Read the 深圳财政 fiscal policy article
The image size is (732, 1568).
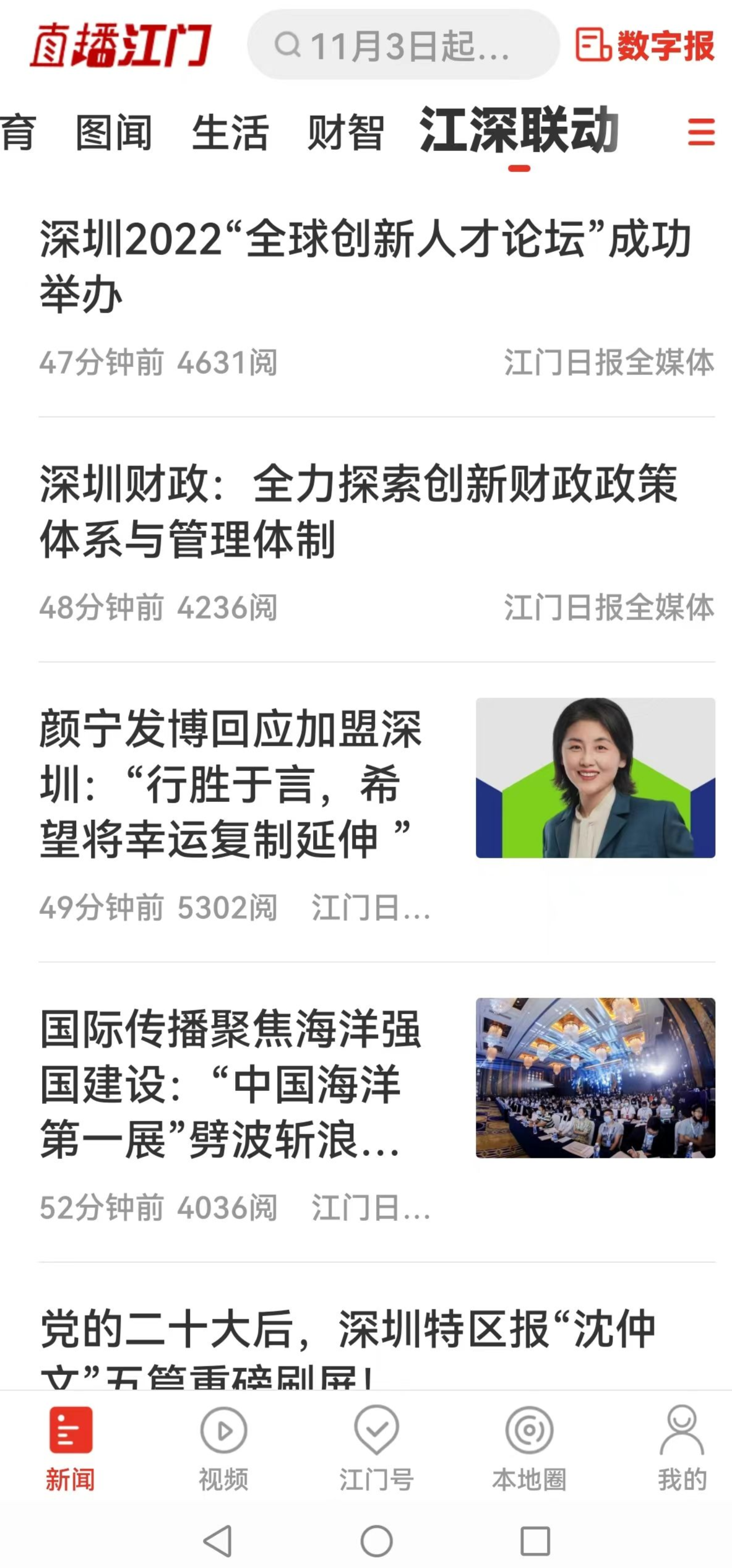(359, 511)
